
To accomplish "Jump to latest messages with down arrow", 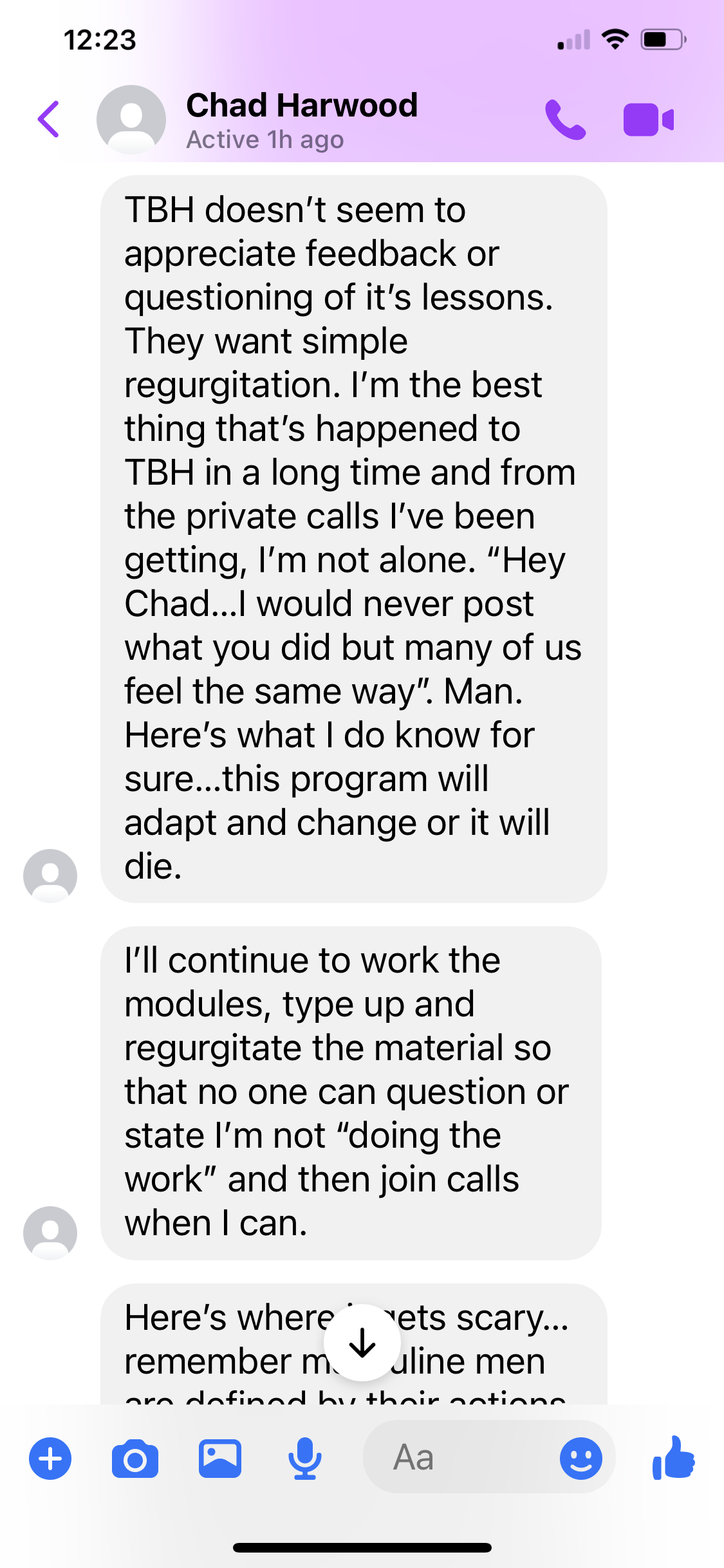I will tap(362, 1343).
